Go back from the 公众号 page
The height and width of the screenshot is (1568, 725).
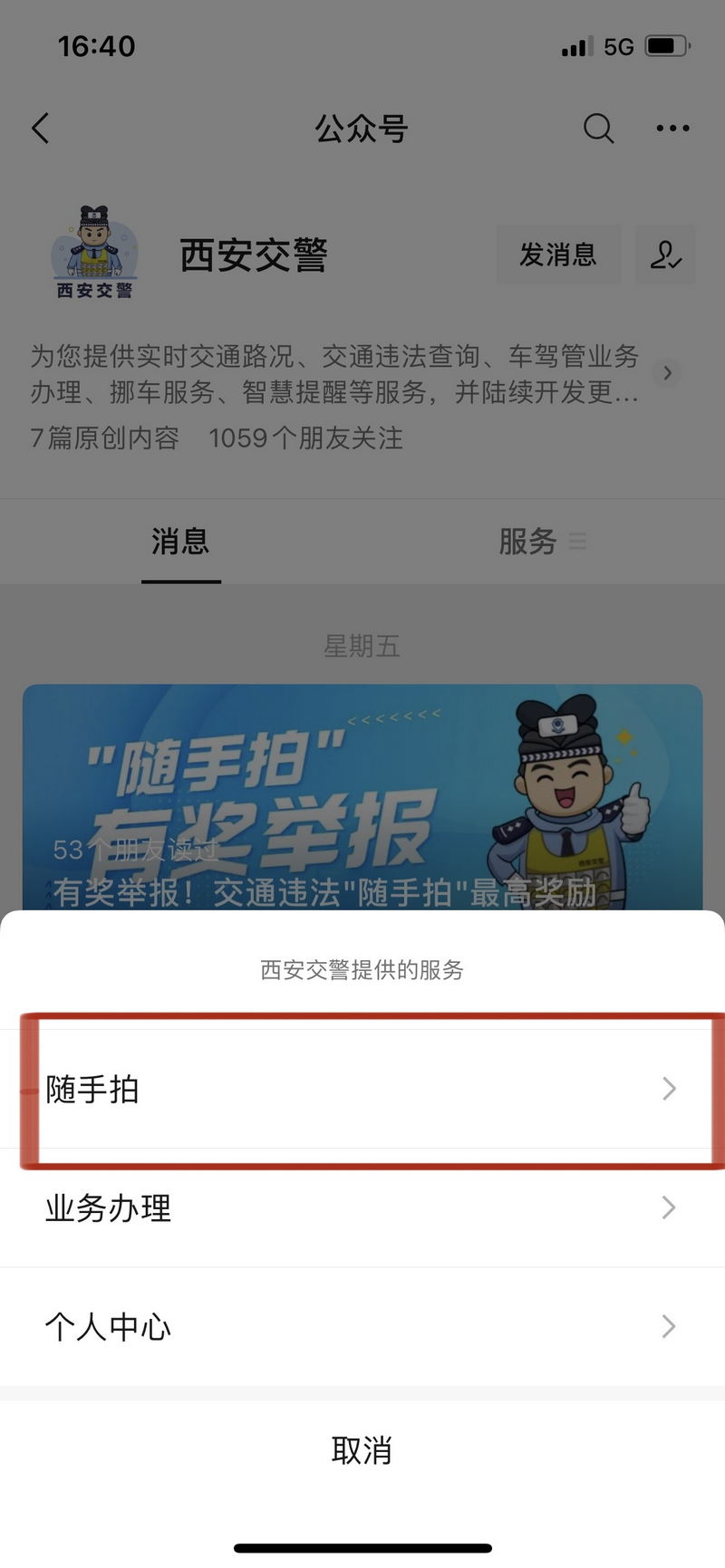coord(41,129)
